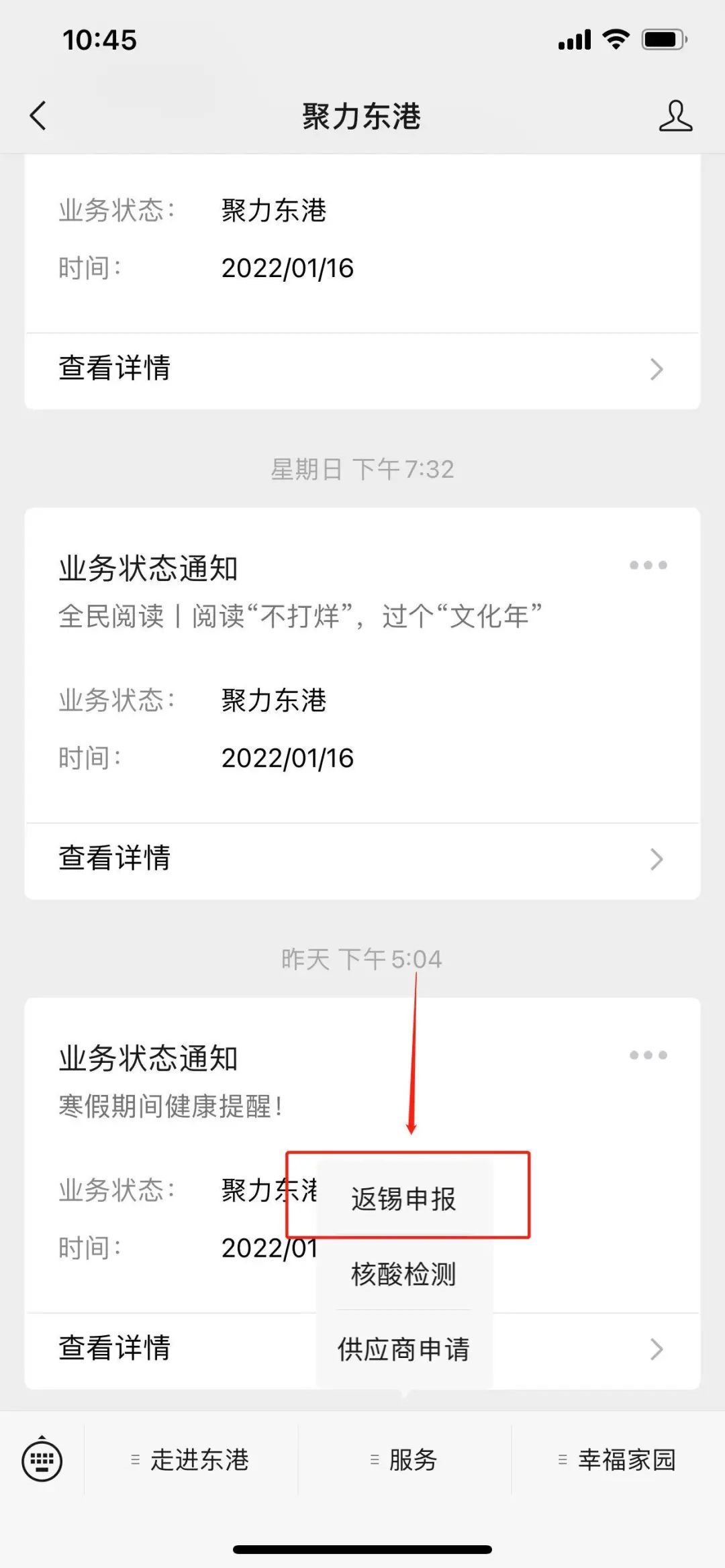Image resolution: width=725 pixels, height=1568 pixels.
Task: Tap the 服务 menu tab
Action: tap(404, 1460)
